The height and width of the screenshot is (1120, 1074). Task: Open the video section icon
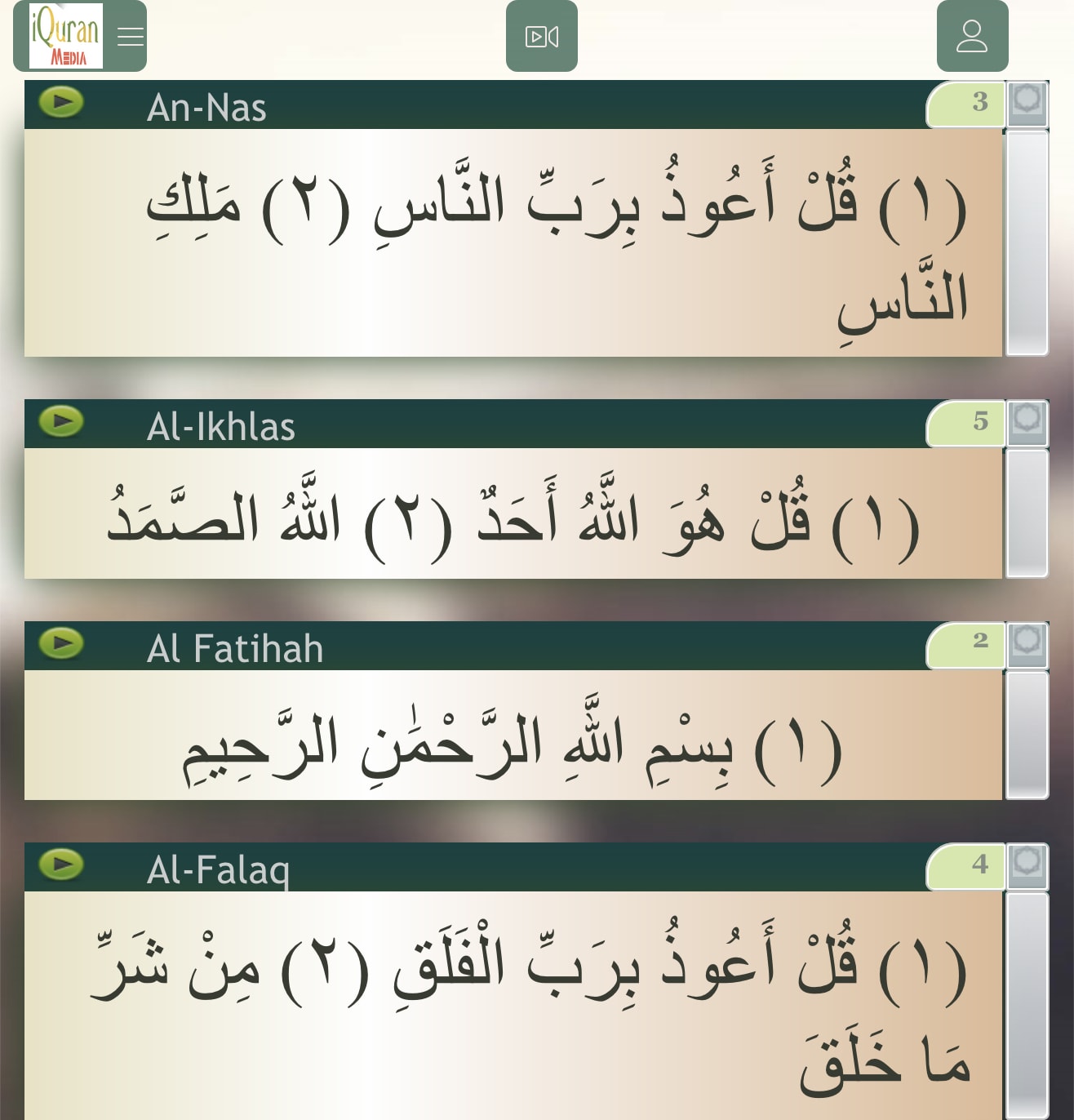[542, 37]
